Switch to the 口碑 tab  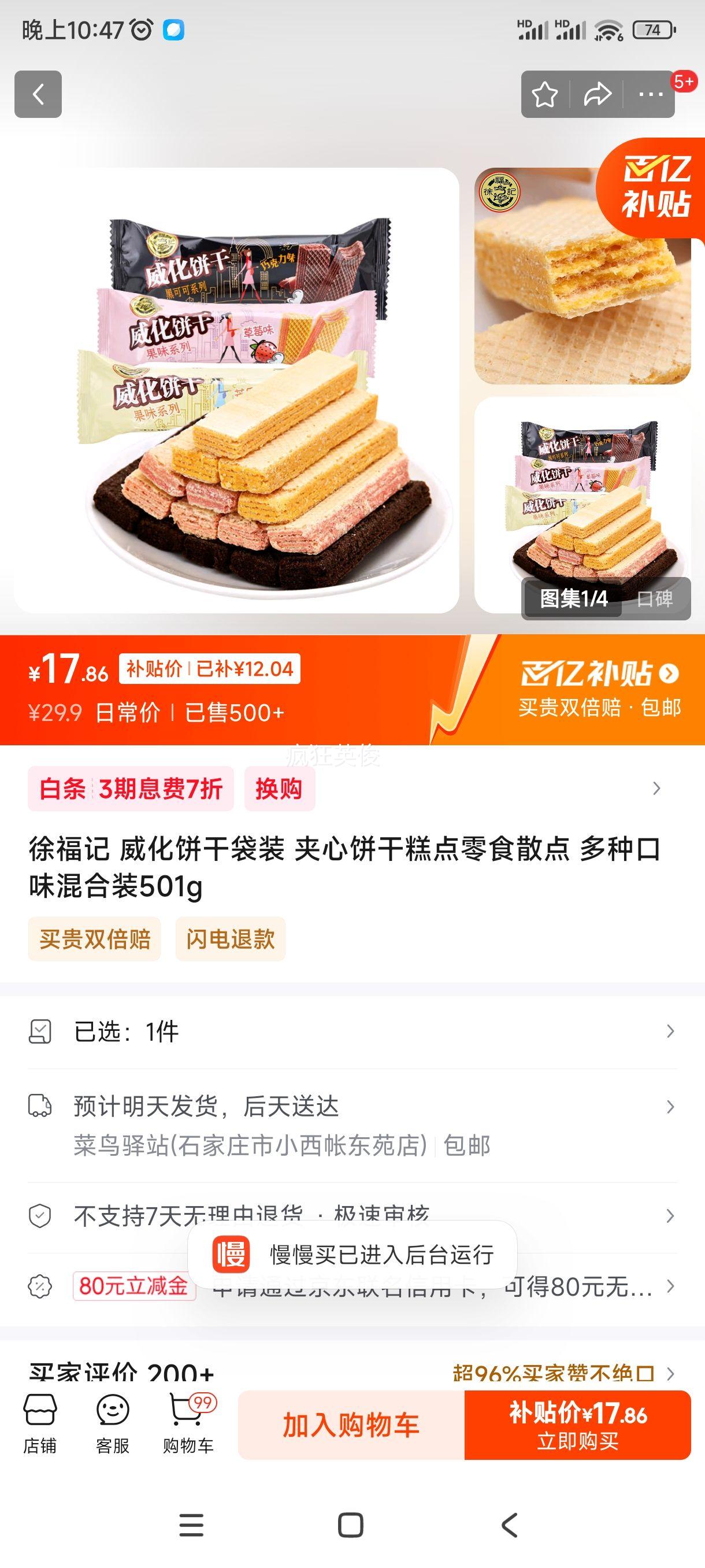(655, 599)
